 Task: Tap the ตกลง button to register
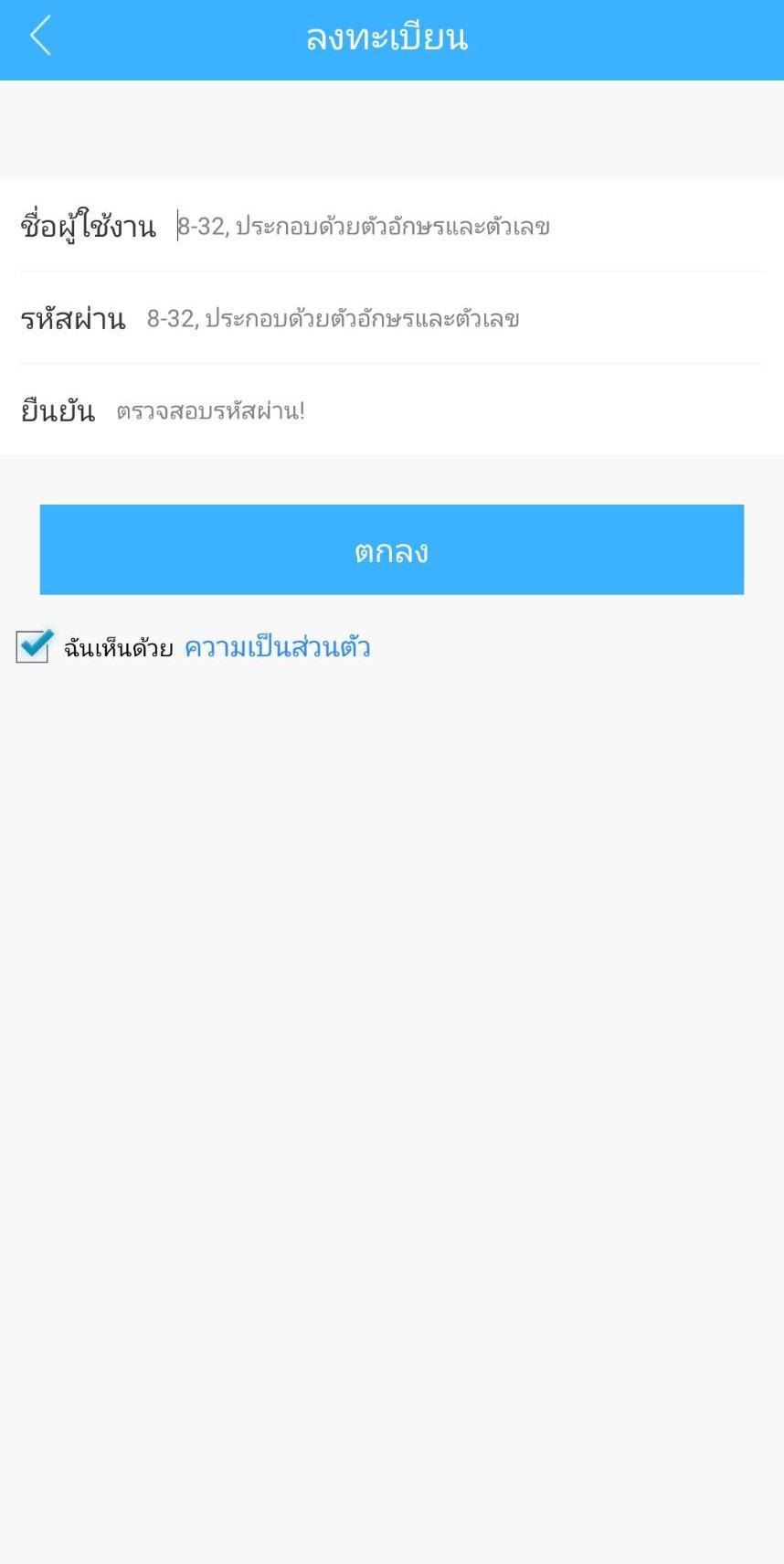(x=391, y=550)
